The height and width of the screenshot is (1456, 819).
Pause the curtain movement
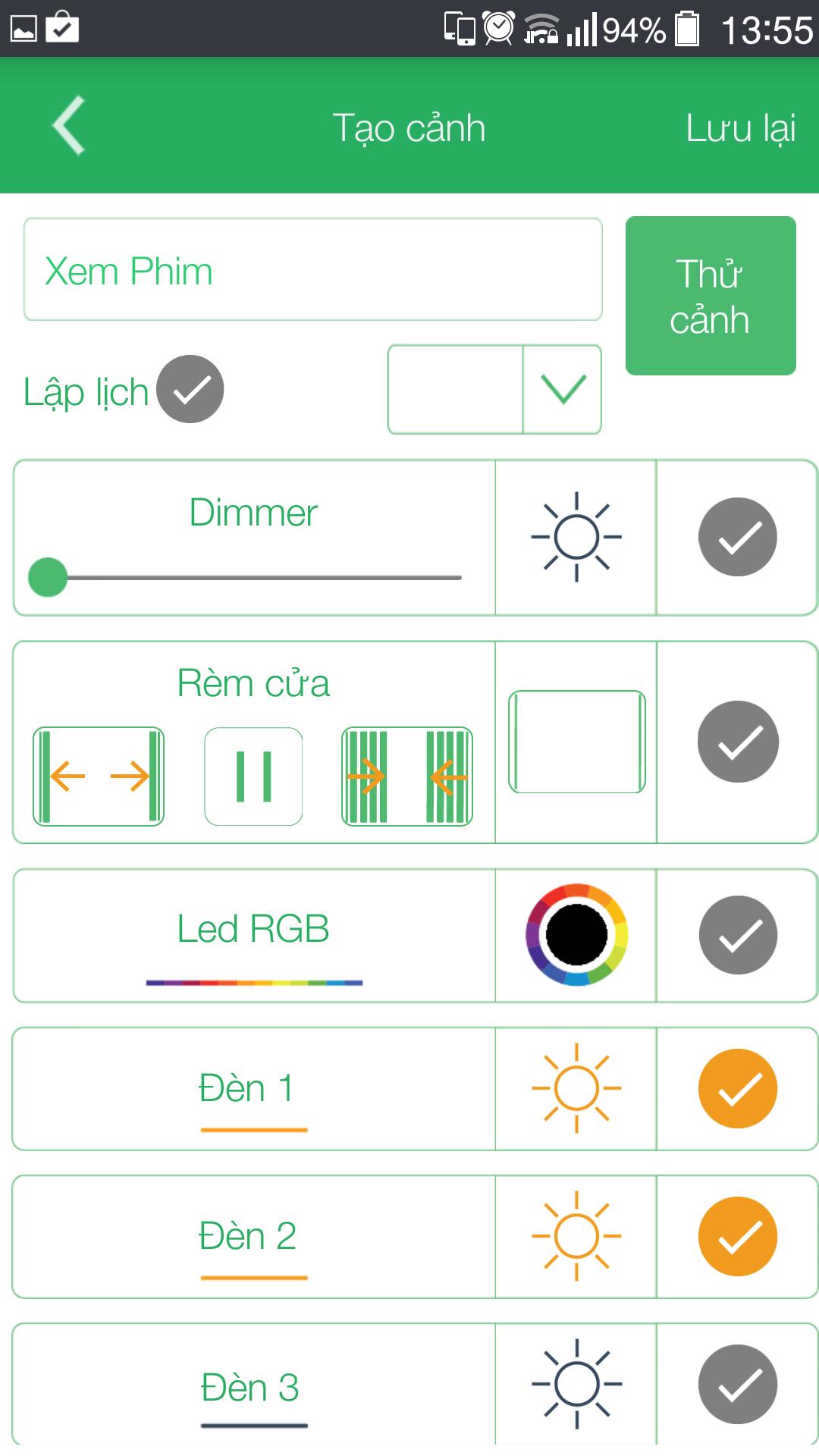click(253, 775)
